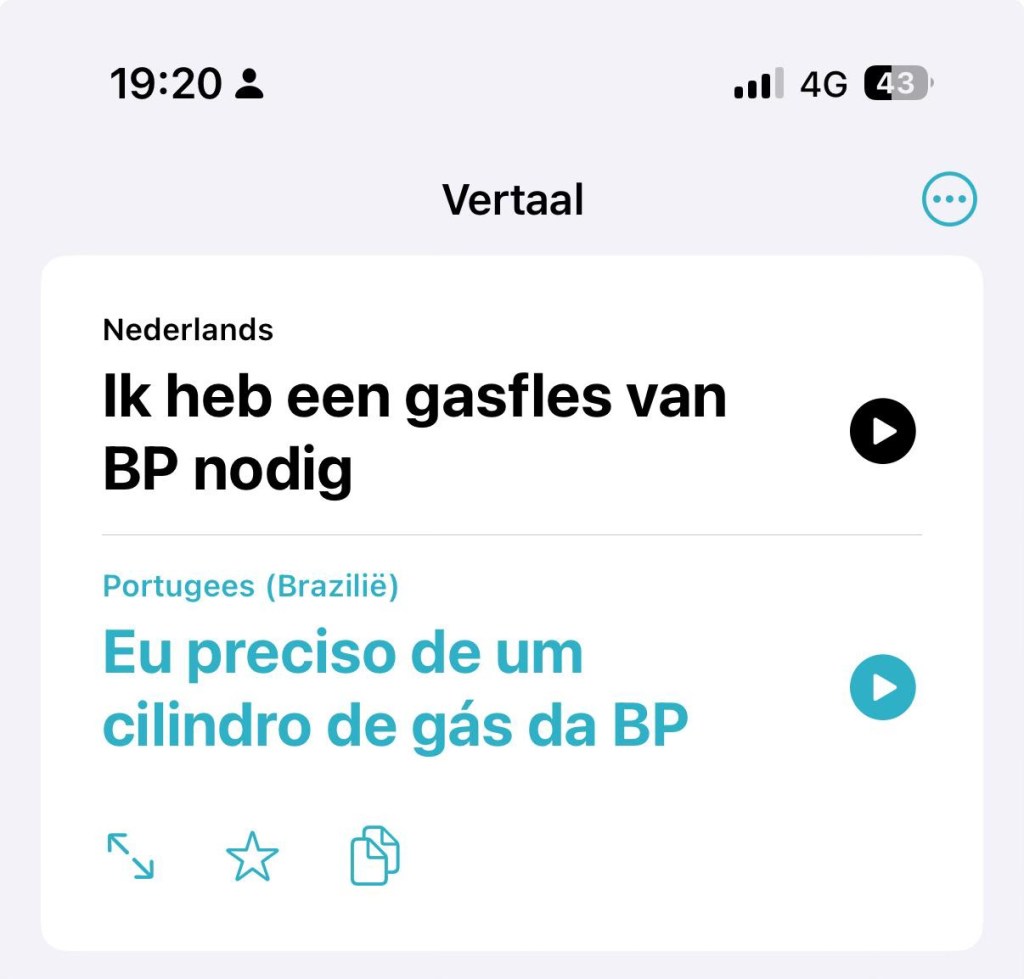1024x979 pixels.
Task: Mark this translation as favorite
Action: [x=252, y=857]
